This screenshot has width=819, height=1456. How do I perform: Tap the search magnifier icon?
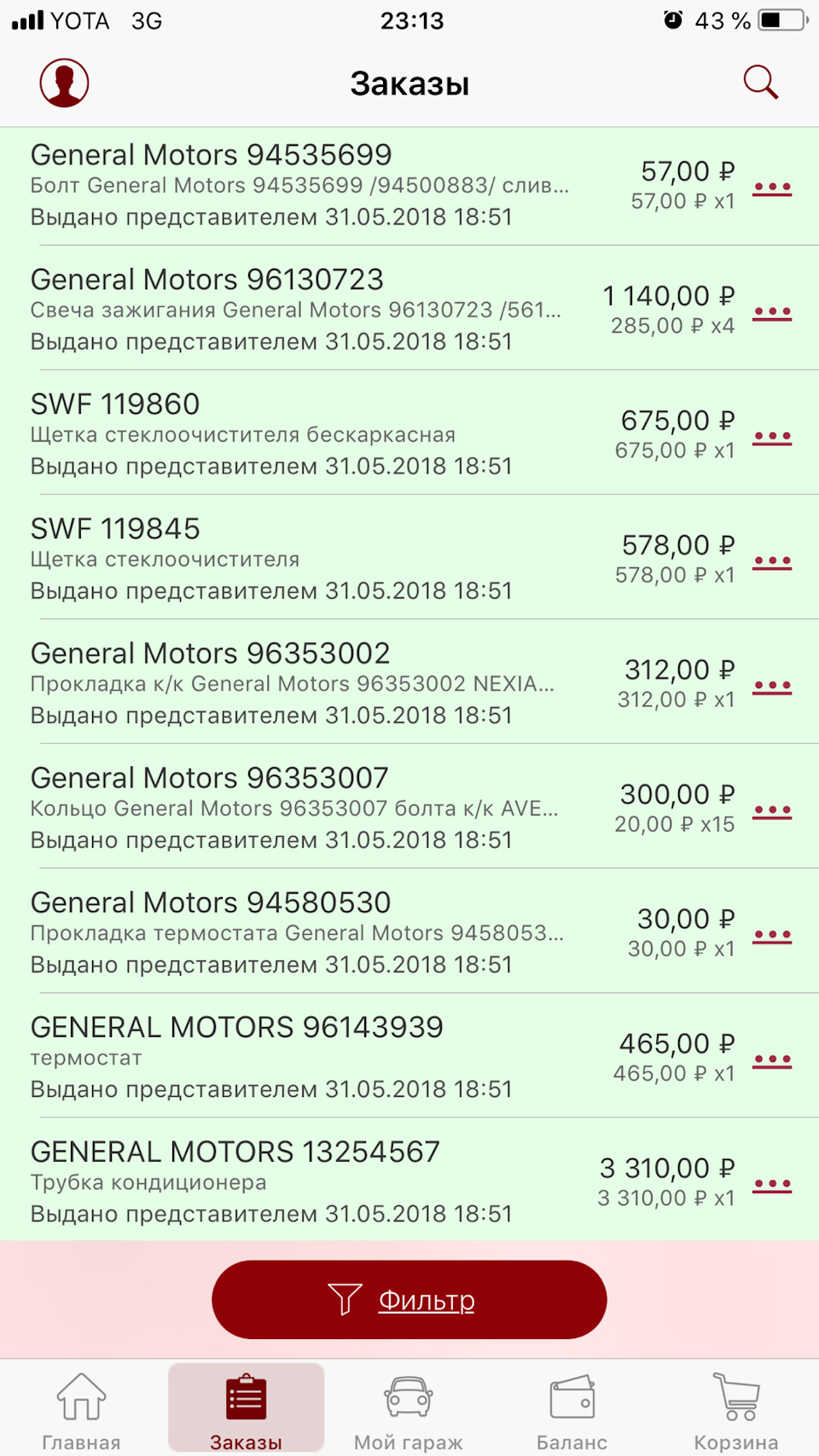click(x=761, y=82)
